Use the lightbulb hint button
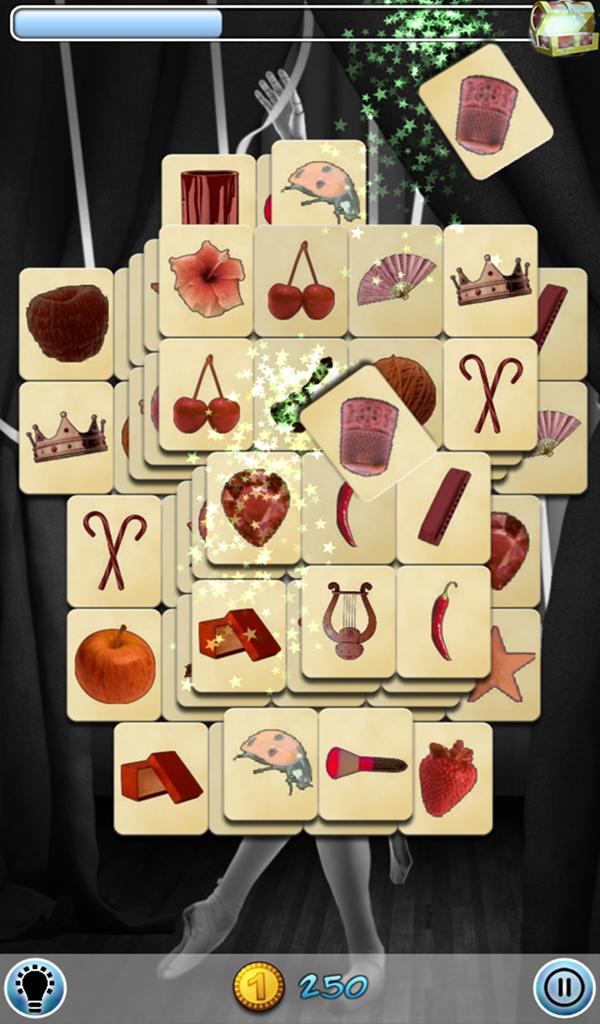Screen dimensions: 600x1024 pos(35,987)
